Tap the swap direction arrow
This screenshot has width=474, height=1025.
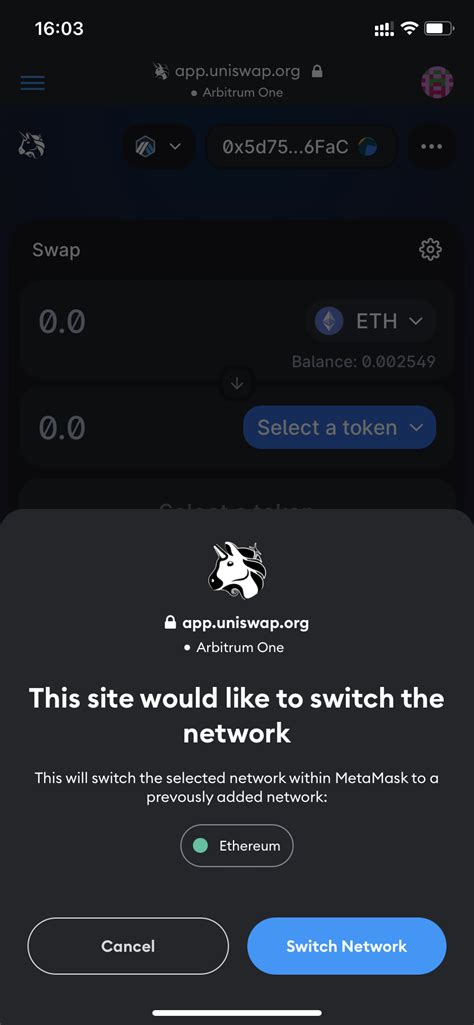pyautogui.click(x=237, y=384)
